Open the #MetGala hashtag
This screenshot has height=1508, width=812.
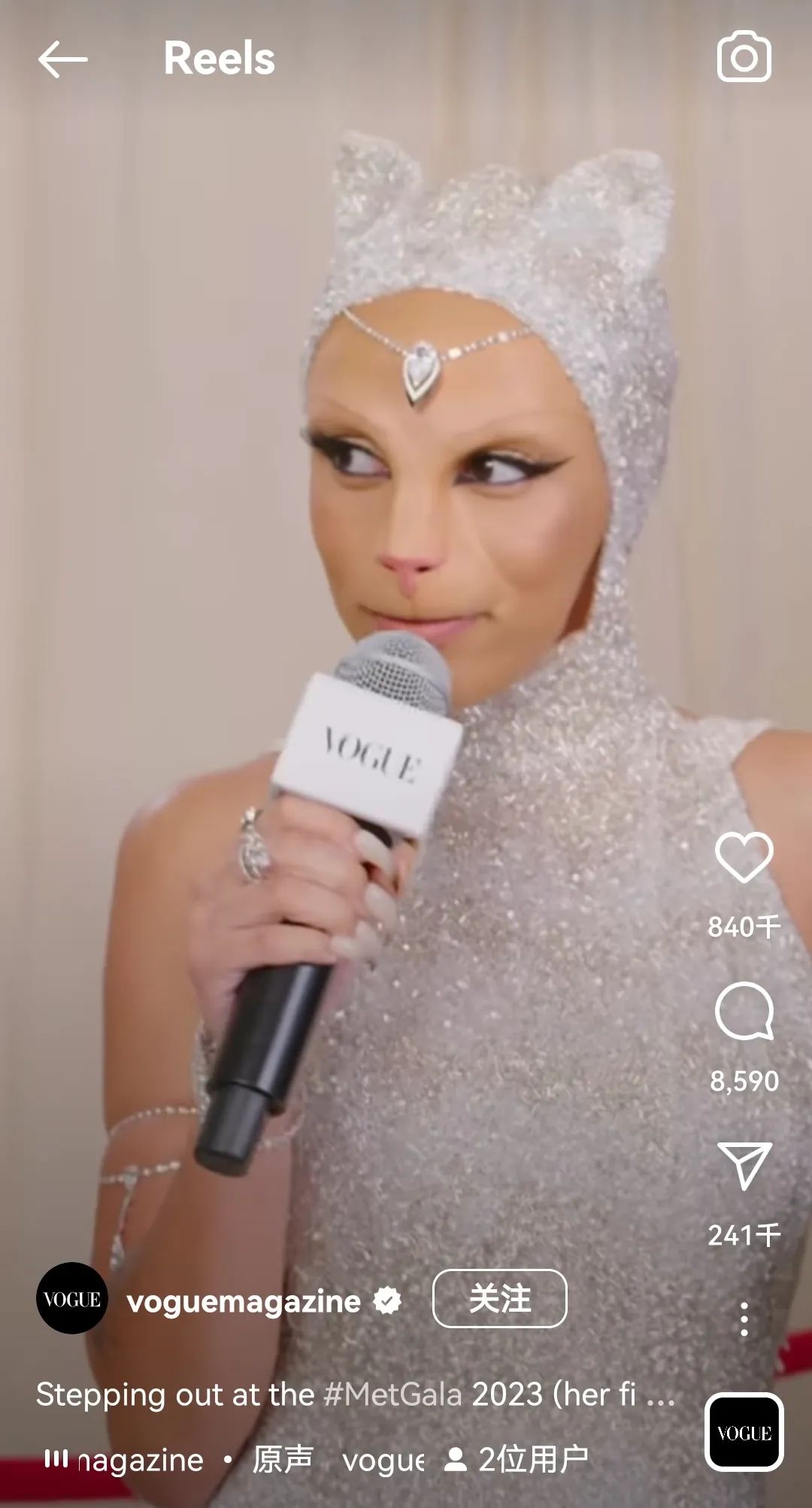[x=392, y=1395]
